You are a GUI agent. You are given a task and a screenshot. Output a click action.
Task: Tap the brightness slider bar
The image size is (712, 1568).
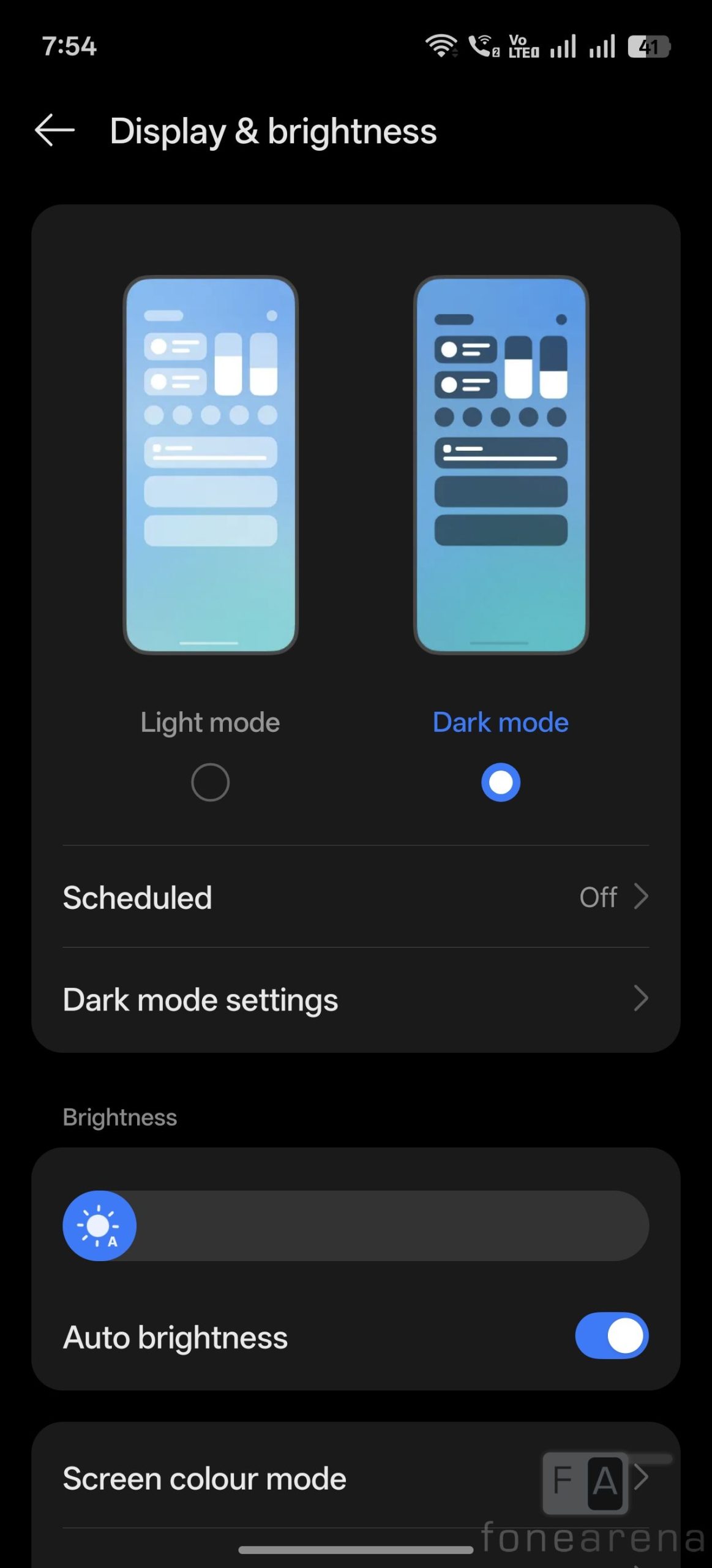pyautogui.click(x=392, y=1226)
